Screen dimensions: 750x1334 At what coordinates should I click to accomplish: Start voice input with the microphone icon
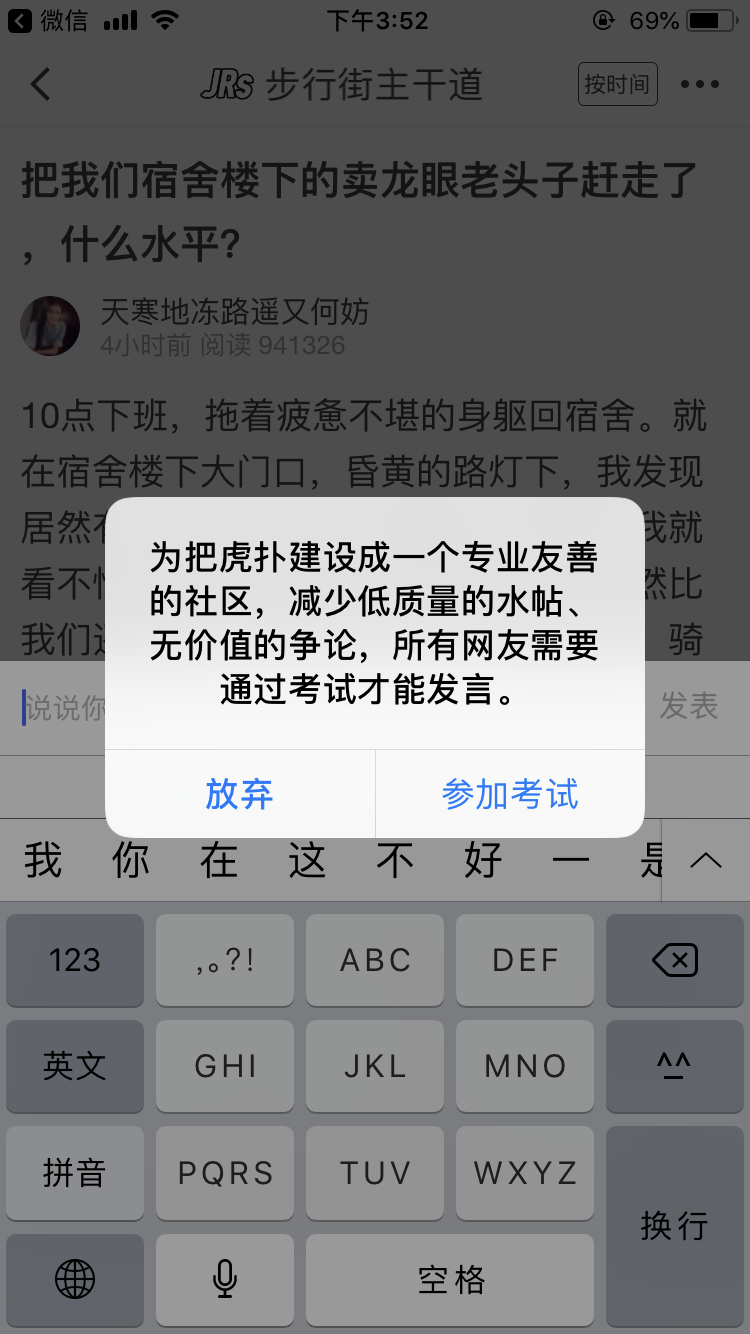pyautogui.click(x=225, y=1281)
